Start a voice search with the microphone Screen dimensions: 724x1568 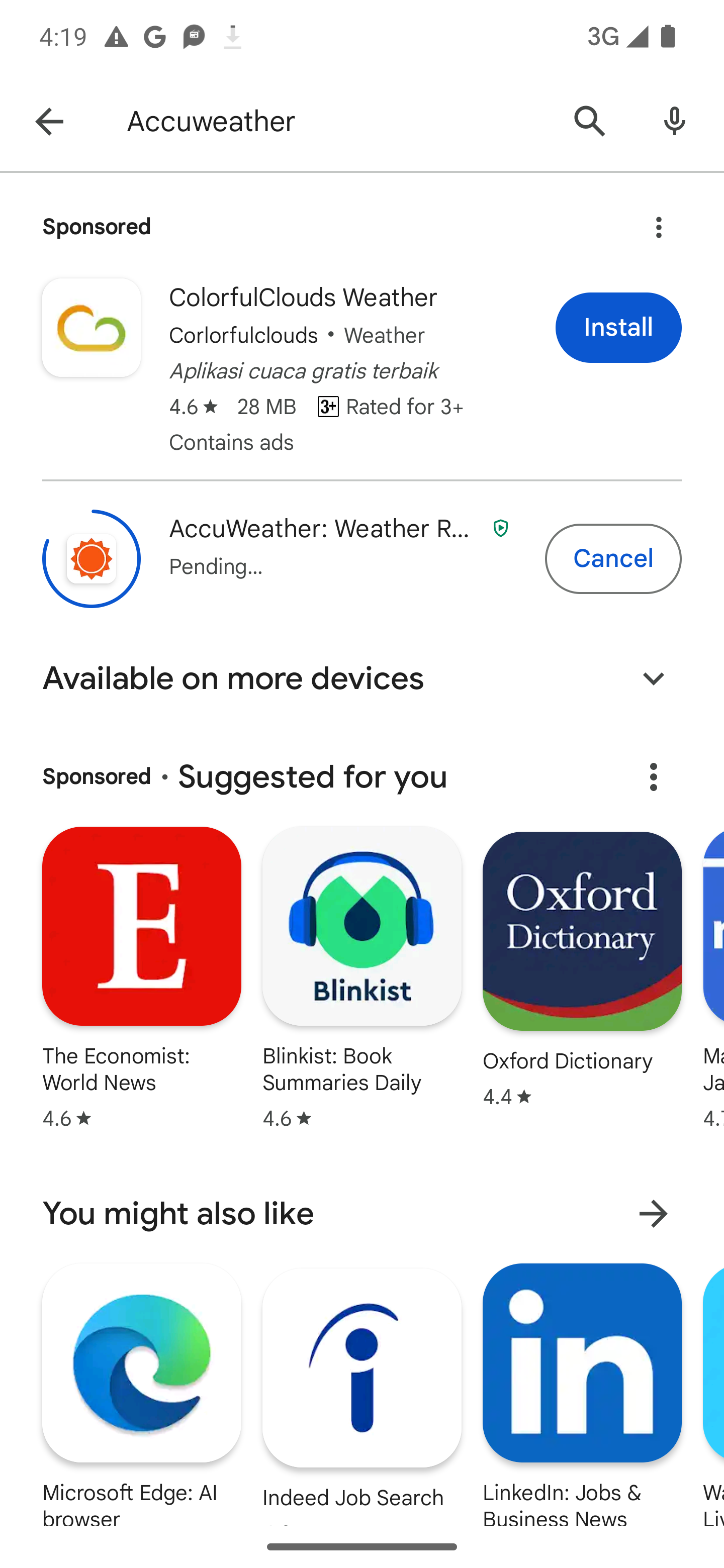coord(675,121)
